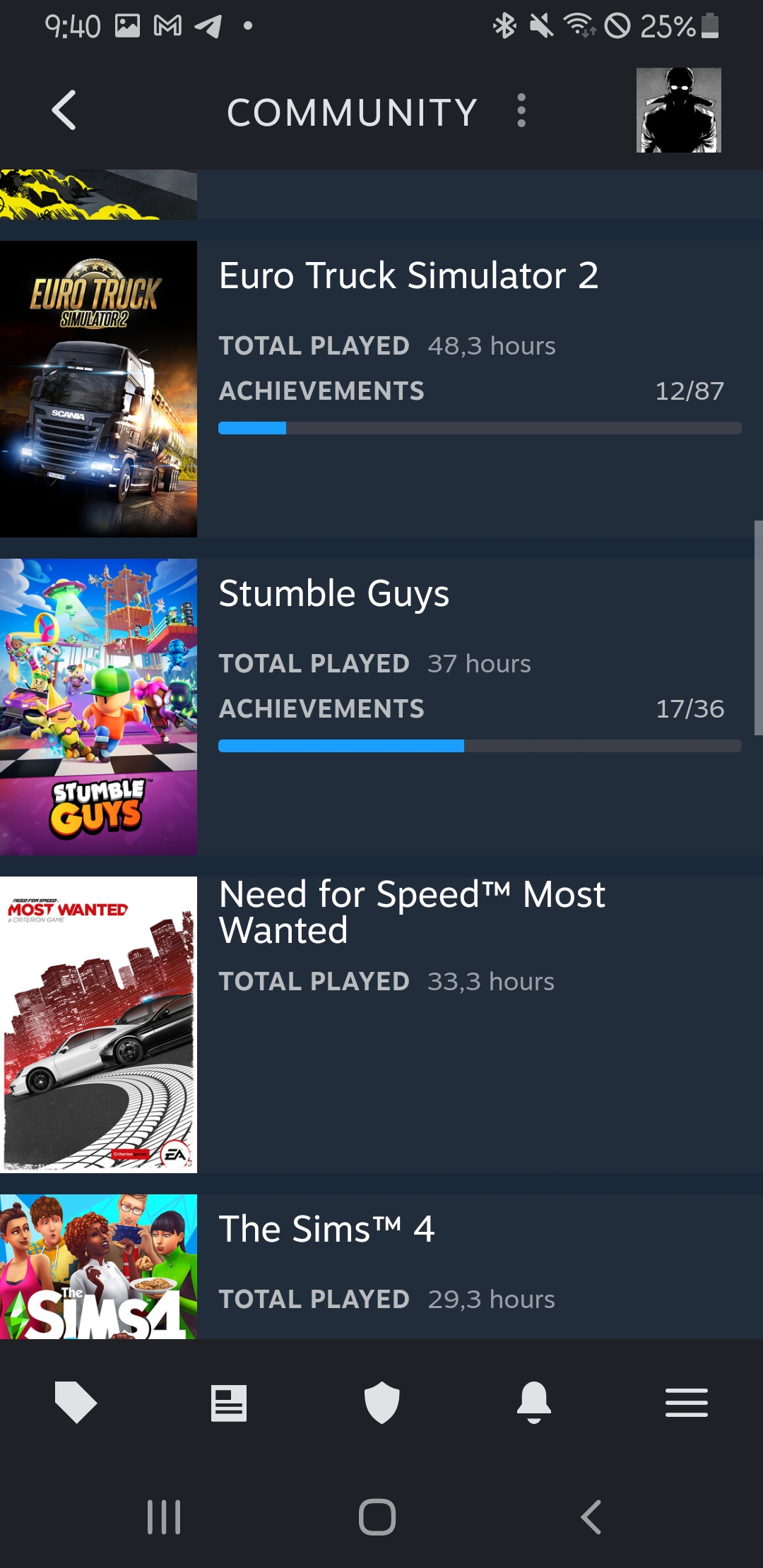Switch to the Store tag tab
This screenshot has width=763, height=1568.
coord(76,1402)
